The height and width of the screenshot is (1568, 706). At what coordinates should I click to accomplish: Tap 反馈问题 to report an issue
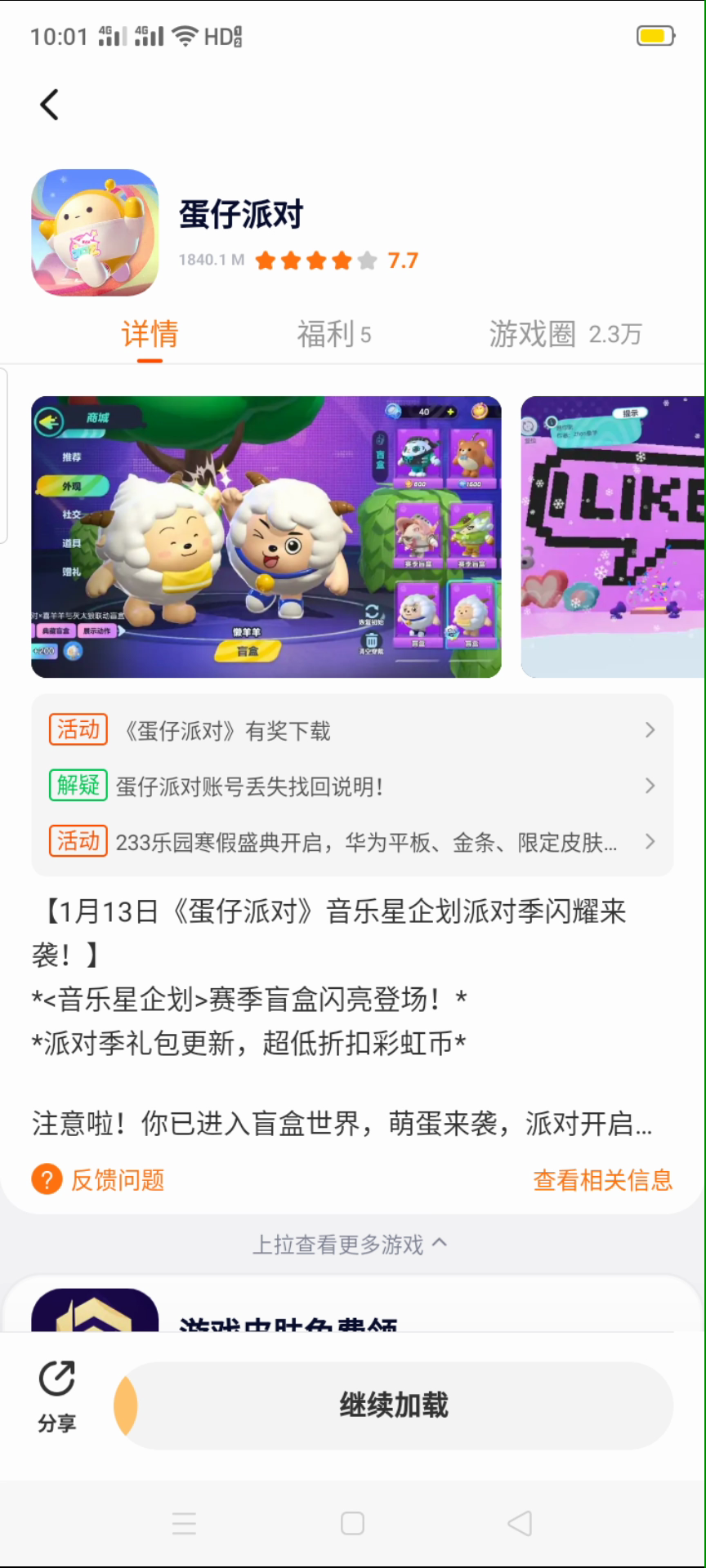click(x=99, y=1179)
